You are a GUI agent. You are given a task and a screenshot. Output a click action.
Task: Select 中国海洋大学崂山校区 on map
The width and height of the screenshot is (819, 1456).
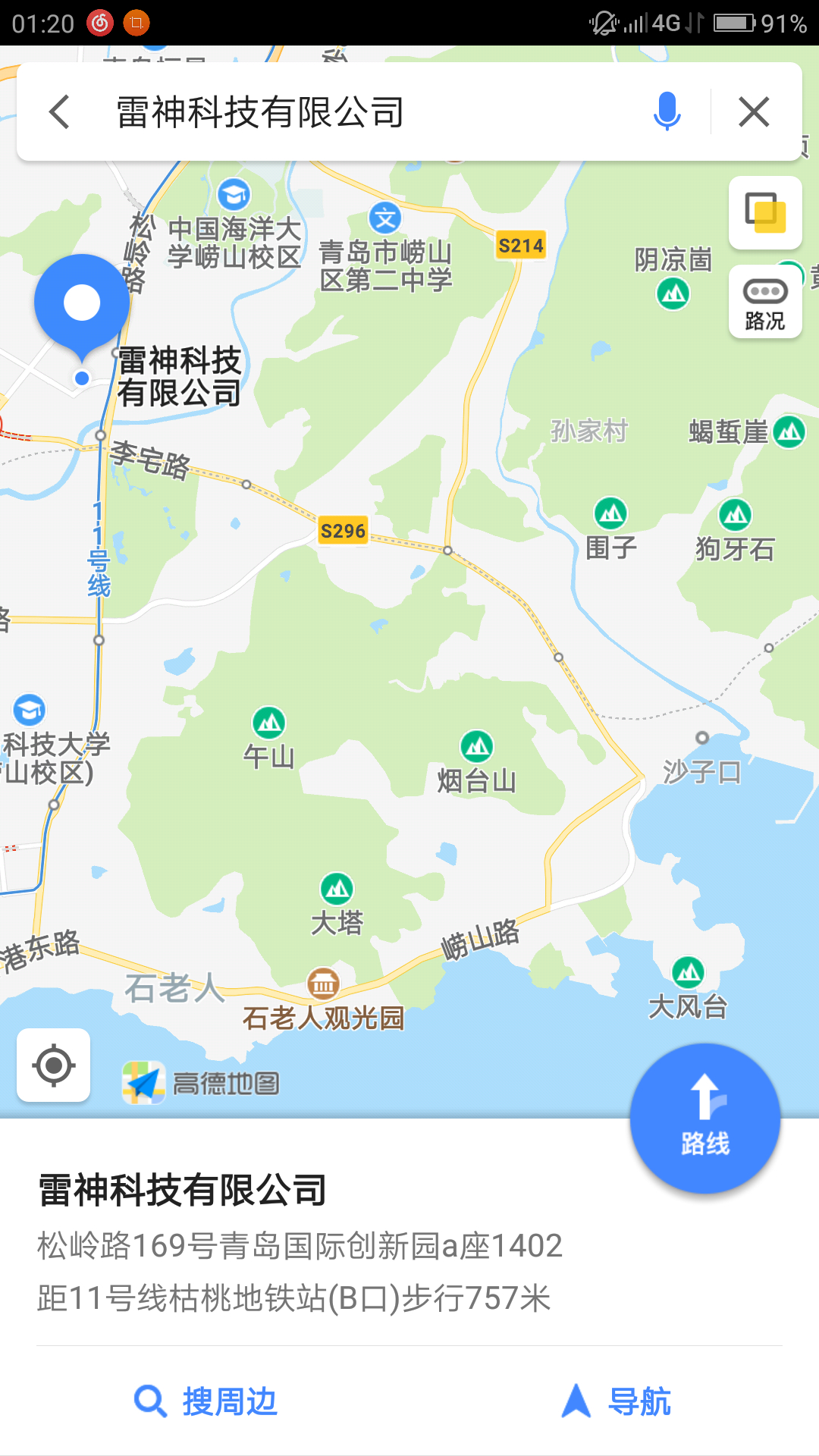coord(234,227)
